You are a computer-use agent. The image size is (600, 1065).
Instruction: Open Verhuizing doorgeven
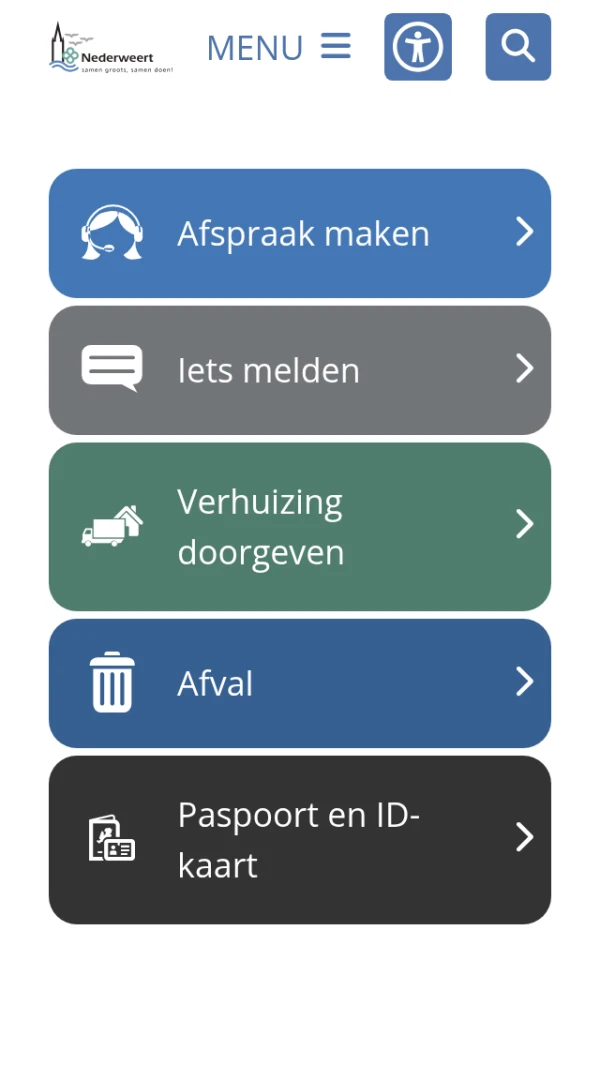coord(300,526)
